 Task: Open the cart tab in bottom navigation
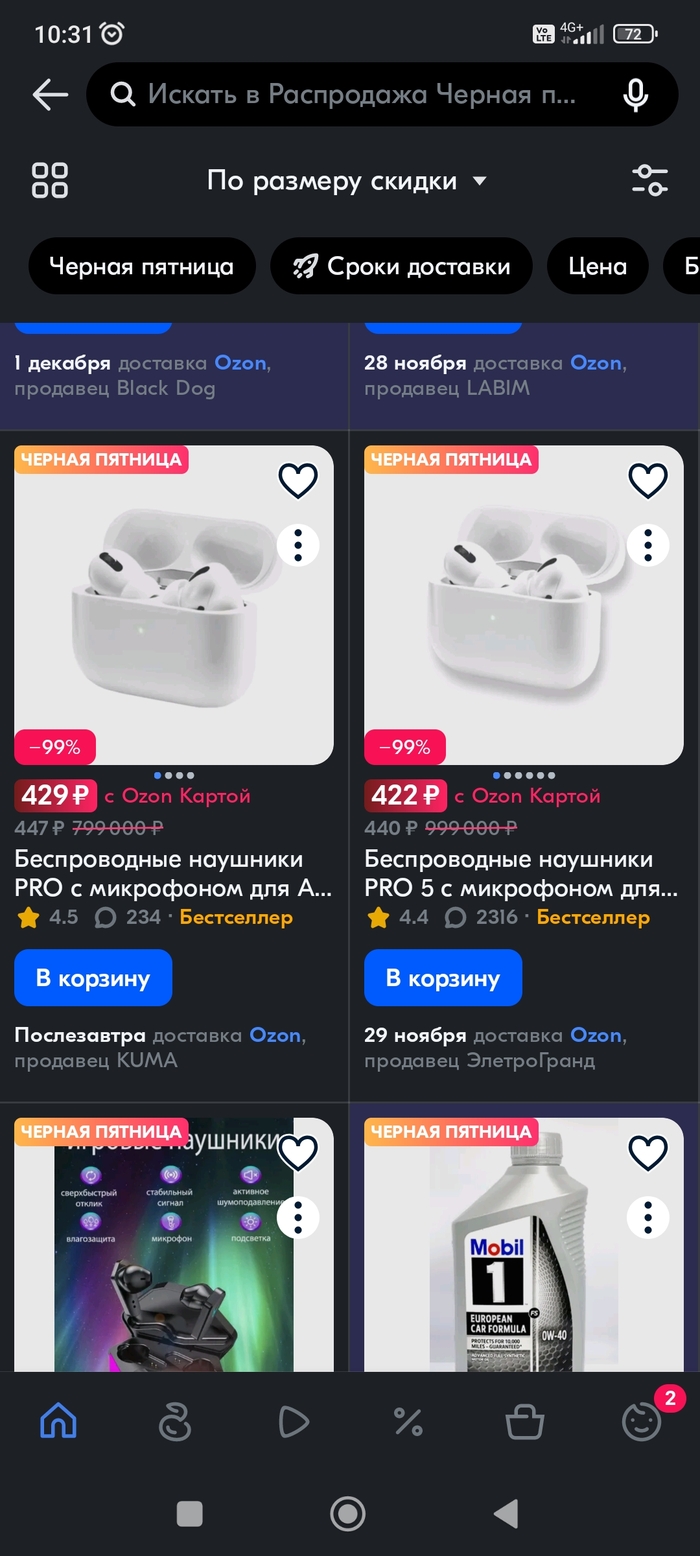(x=525, y=1421)
